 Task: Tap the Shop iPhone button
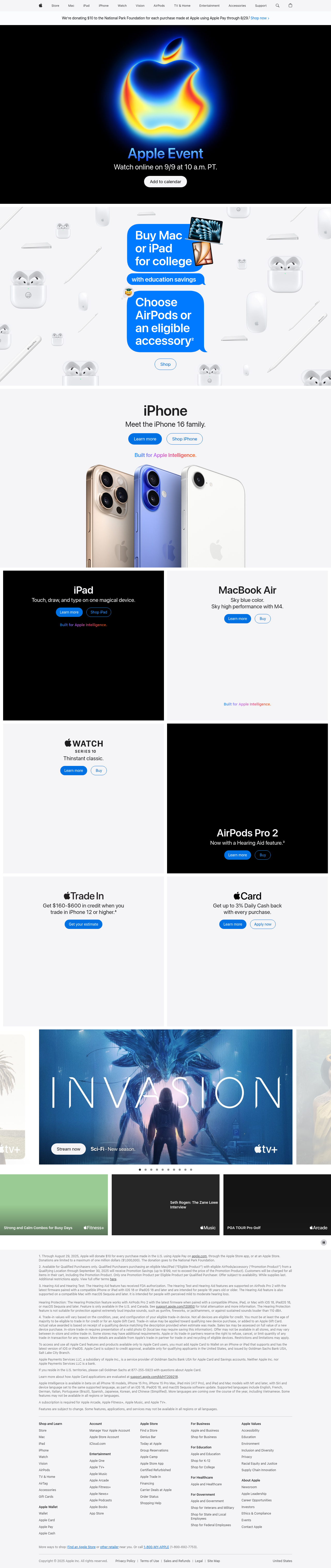coord(184,439)
